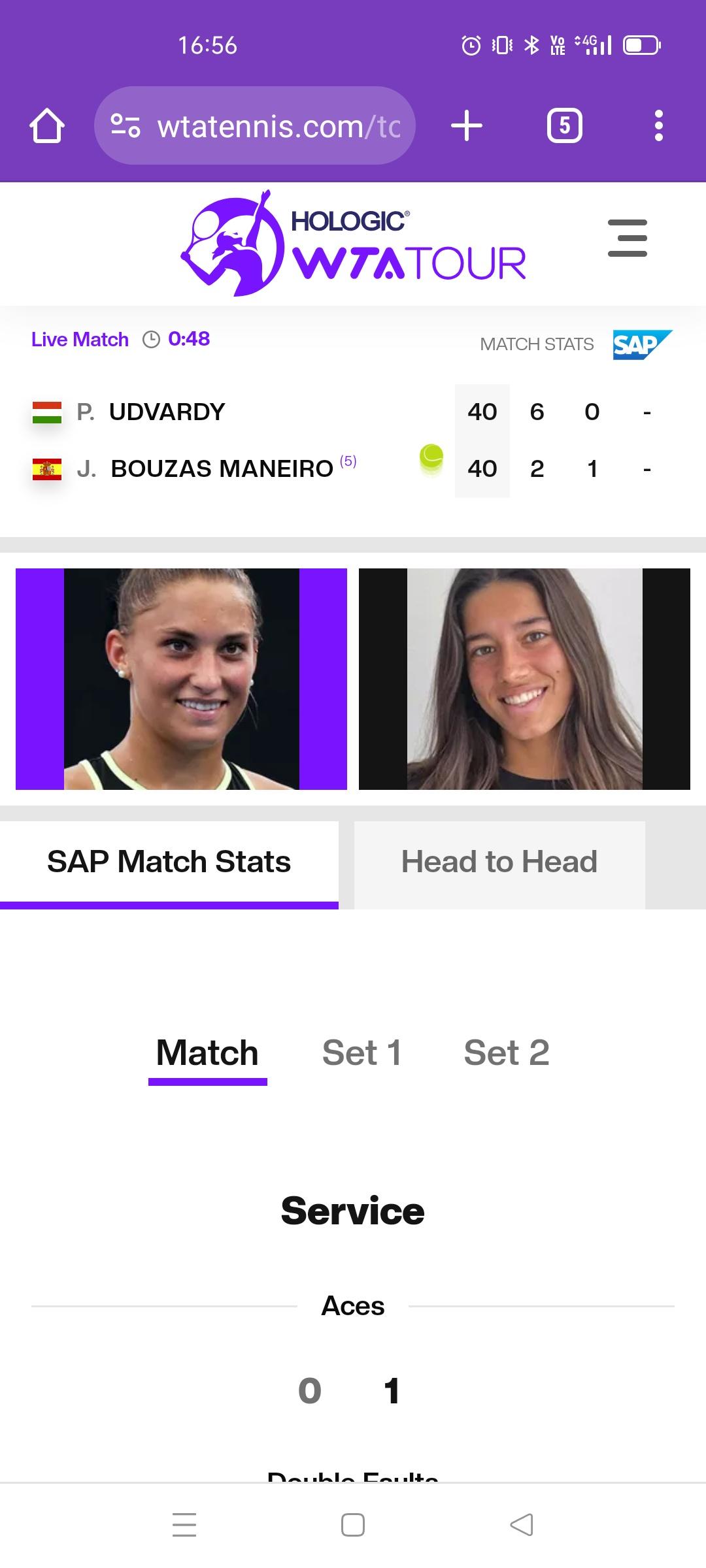The image size is (706, 1568).
Task: Tap Bouzas Maneiro's player photo tile
Action: [524, 679]
